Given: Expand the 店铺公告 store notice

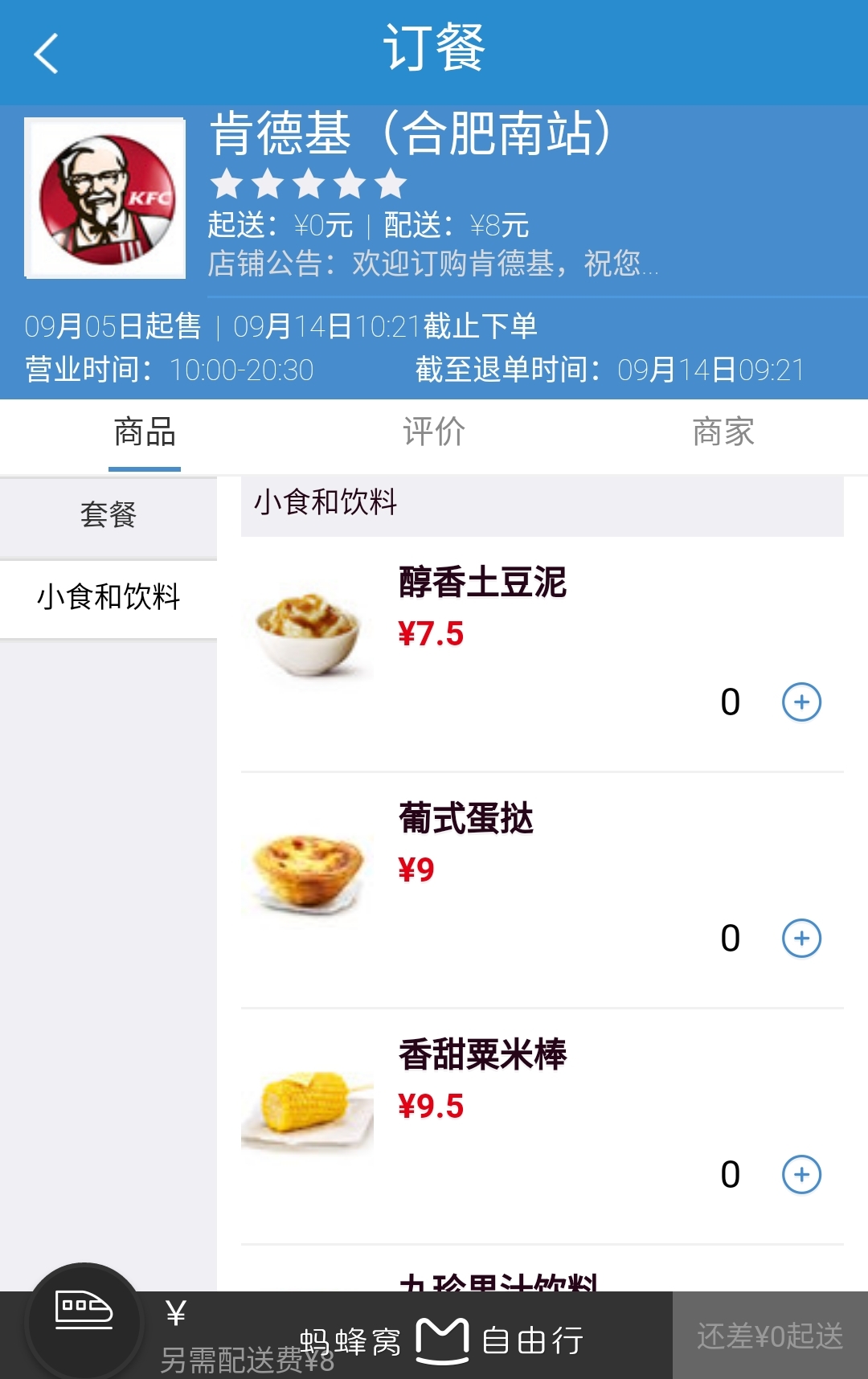Looking at the screenshot, I should (x=432, y=264).
